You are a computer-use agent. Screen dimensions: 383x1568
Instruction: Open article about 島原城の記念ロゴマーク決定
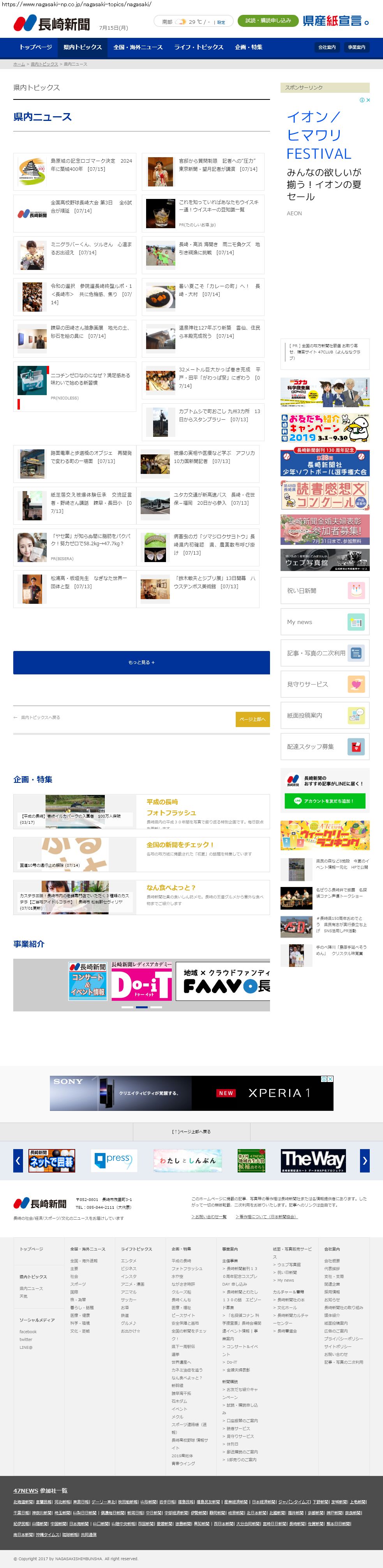tap(91, 165)
